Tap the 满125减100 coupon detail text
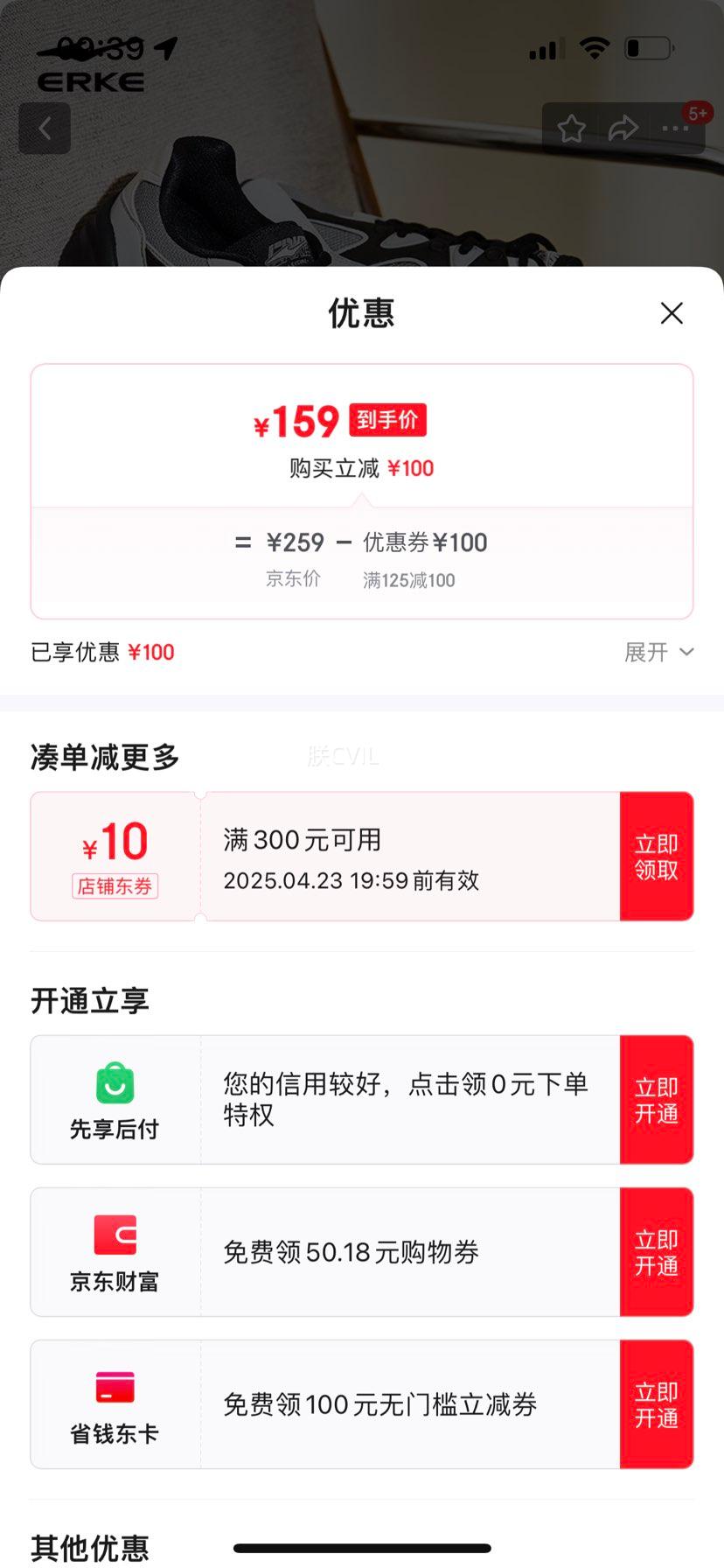This screenshot has height=1568, width=724. click(407, 580)
